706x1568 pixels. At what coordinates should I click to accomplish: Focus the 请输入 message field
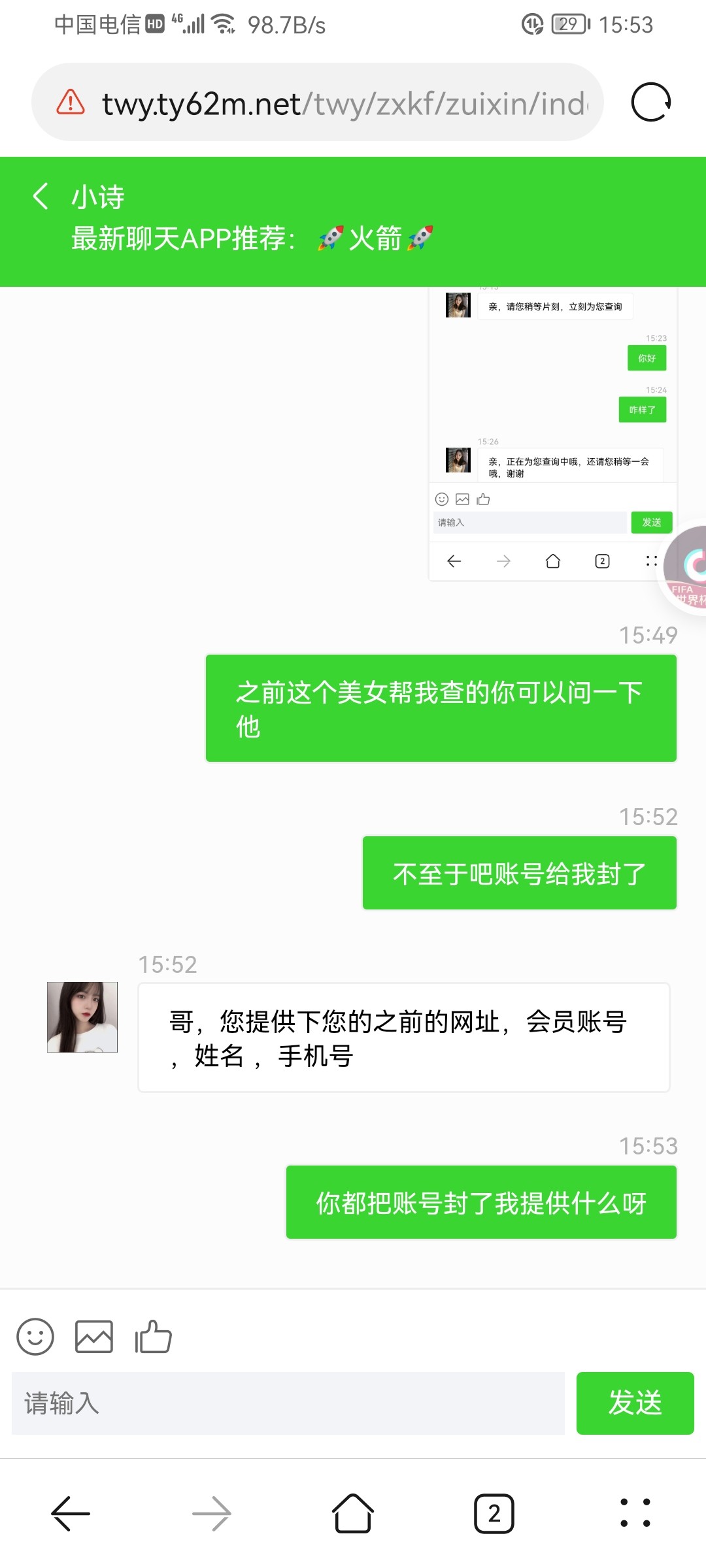click(288, 1403)
